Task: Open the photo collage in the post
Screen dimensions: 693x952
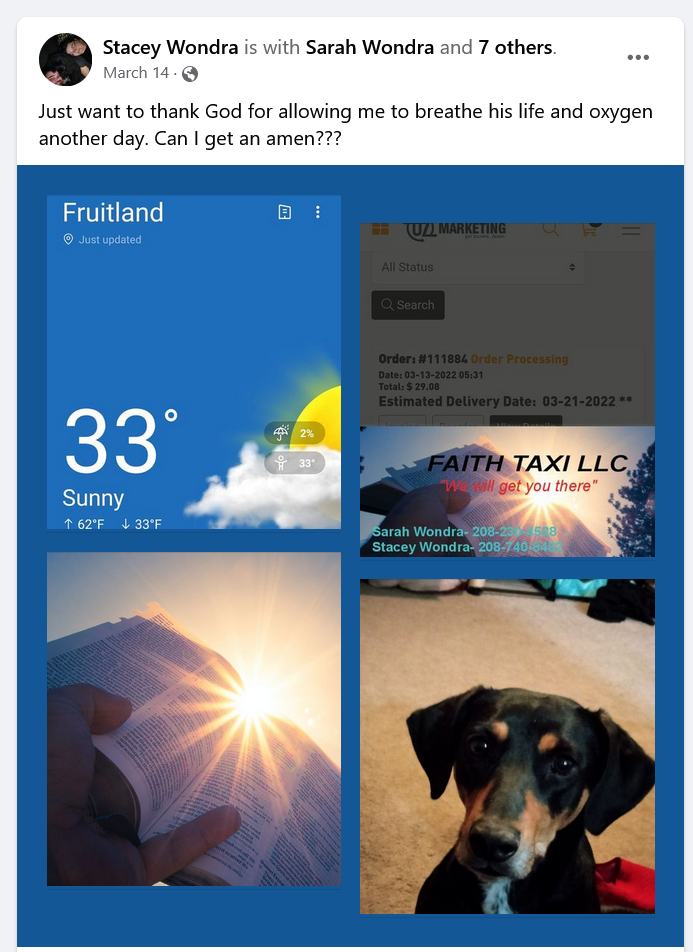Action: pyautogui.click(x=350, y=555)
